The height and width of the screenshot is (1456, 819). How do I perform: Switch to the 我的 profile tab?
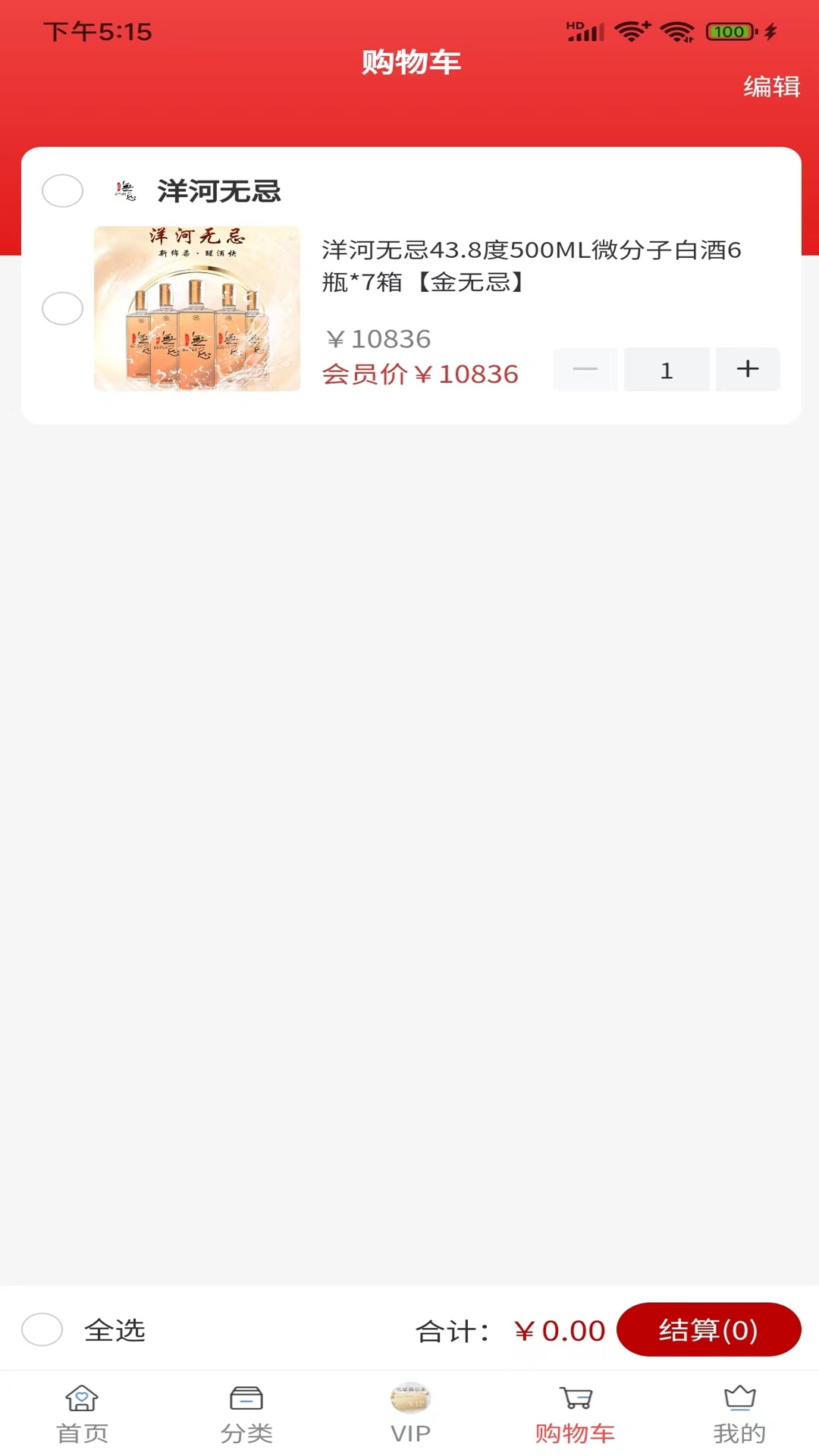click(739, 1414)
